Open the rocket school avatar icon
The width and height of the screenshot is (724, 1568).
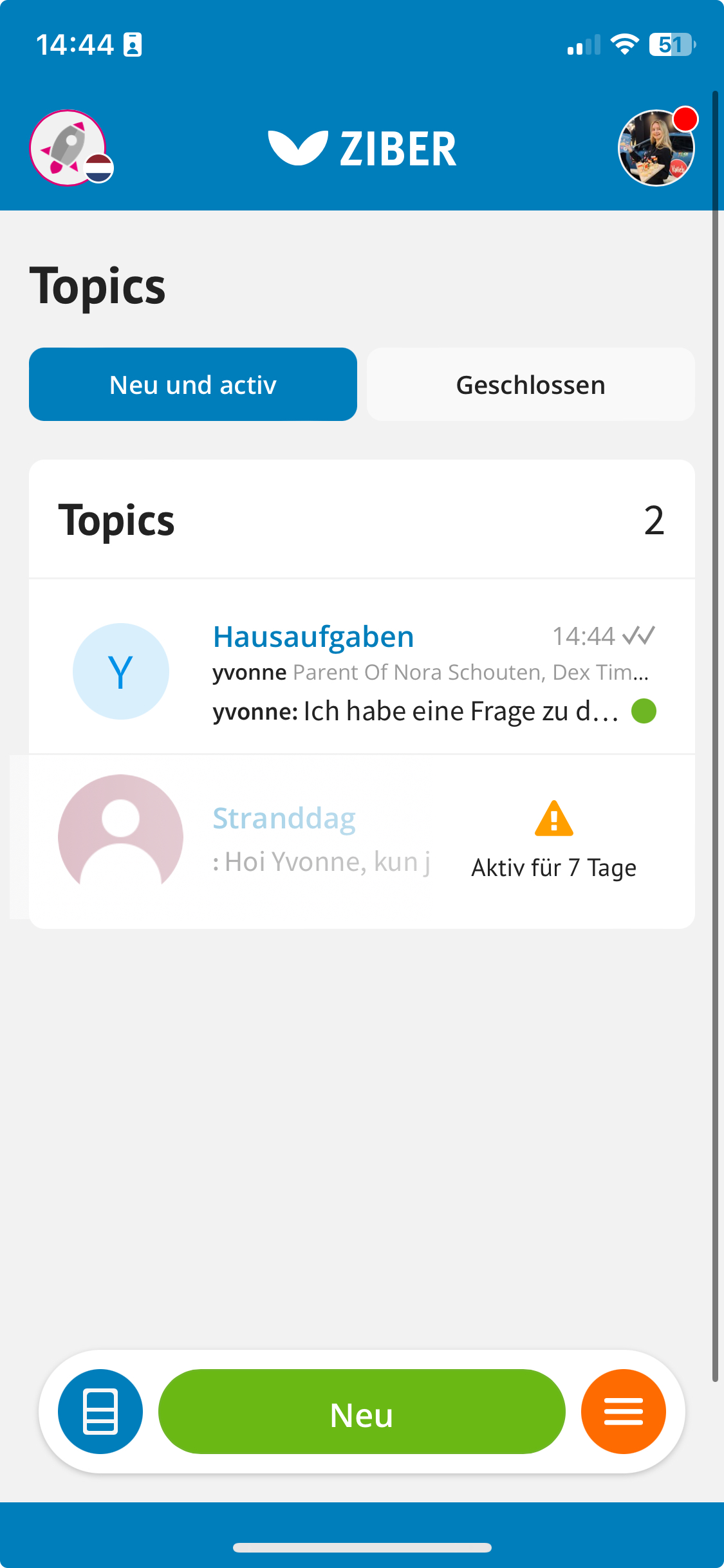click(68, 148)
